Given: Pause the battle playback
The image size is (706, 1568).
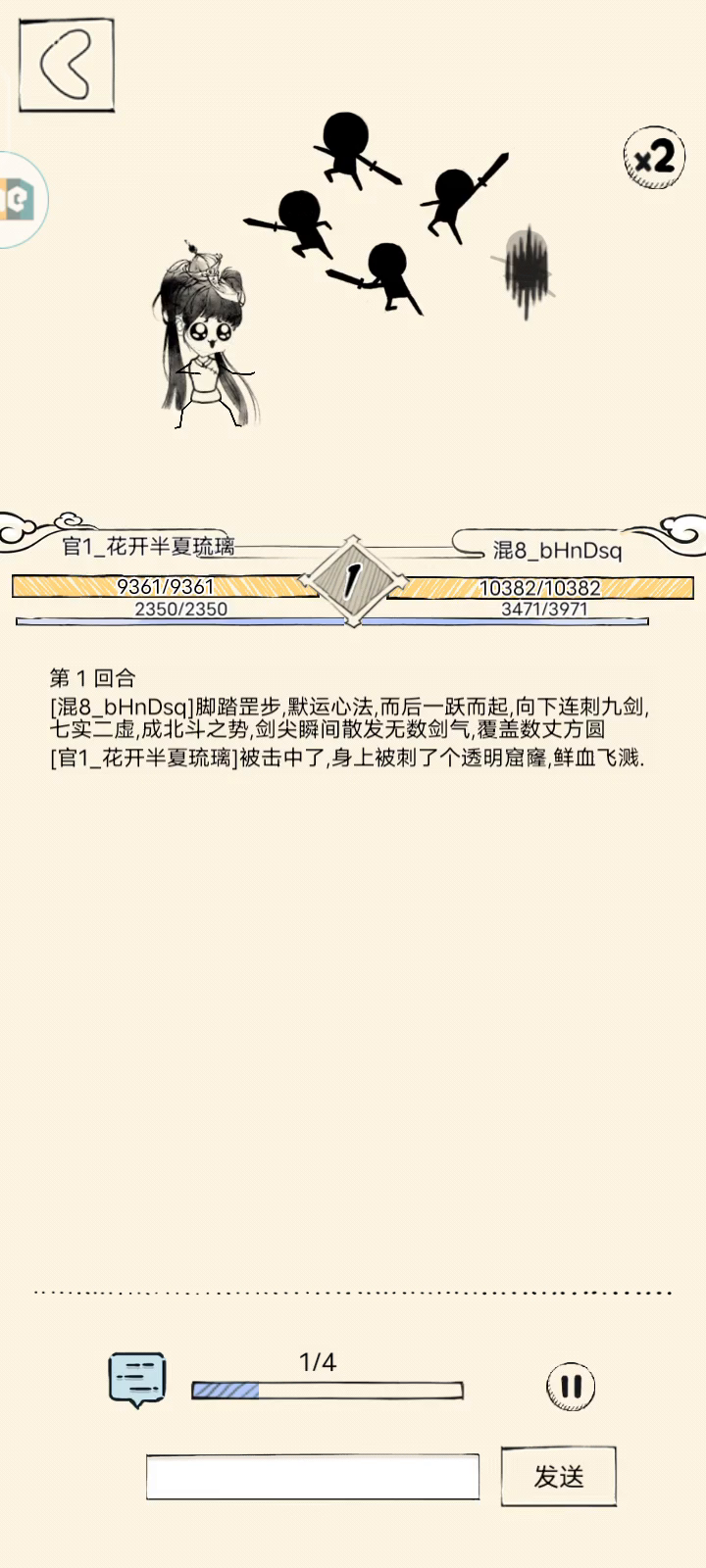Looking at the screenshot, I should (x=571, y=1387).
